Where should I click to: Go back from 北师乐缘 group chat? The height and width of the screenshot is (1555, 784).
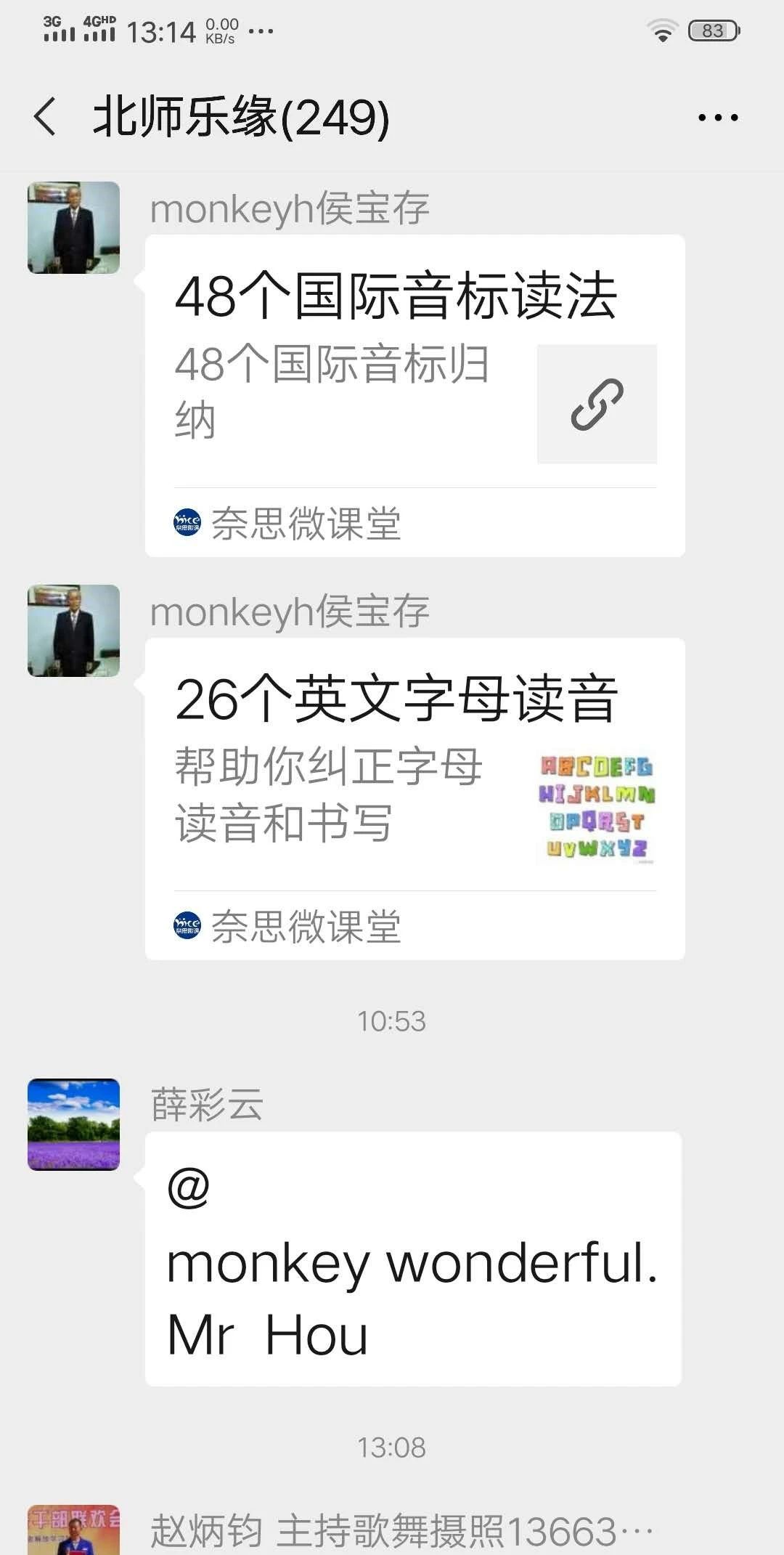click(45, 117)
